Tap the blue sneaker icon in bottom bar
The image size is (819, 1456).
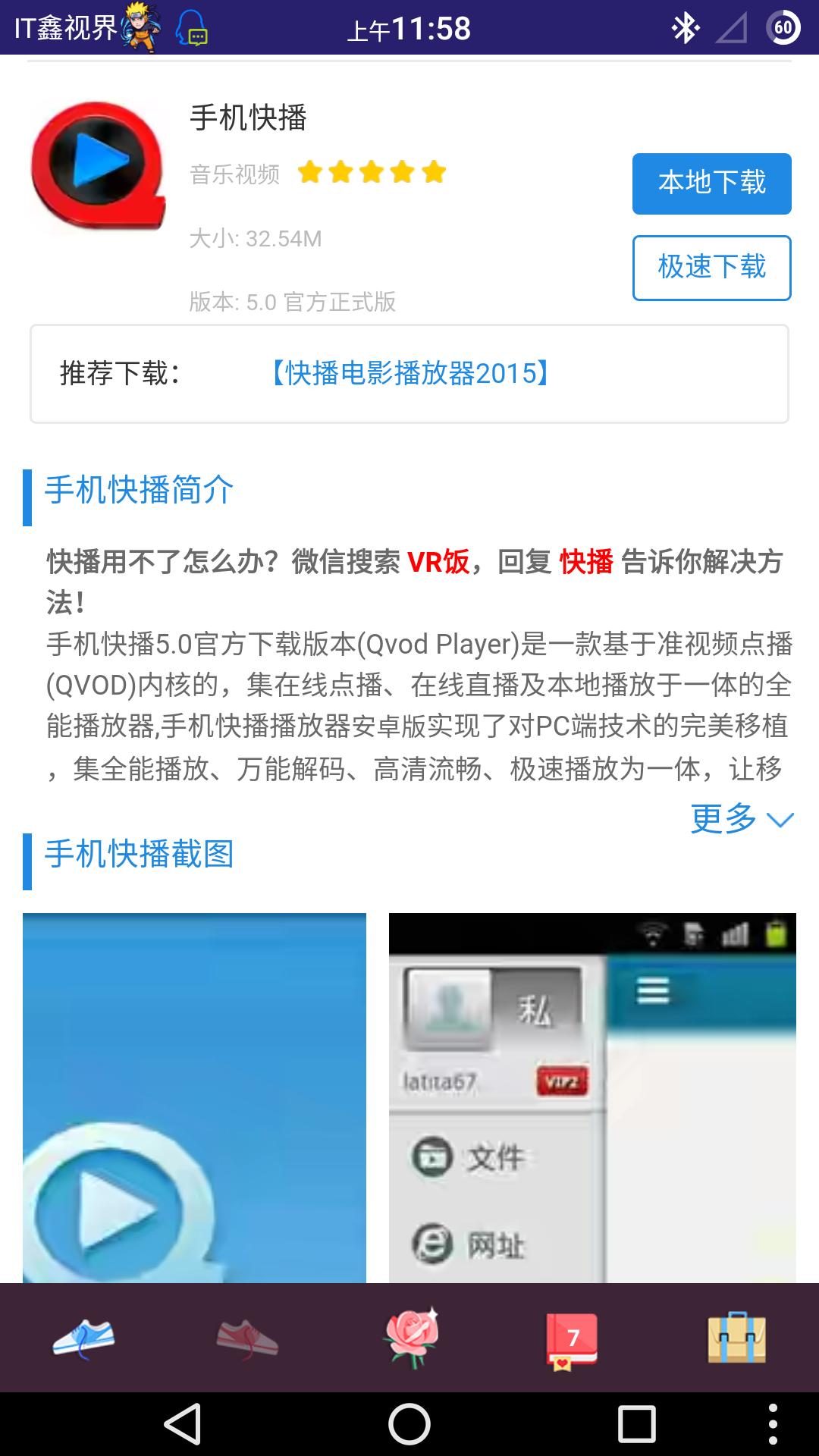tap(83, 1338)
